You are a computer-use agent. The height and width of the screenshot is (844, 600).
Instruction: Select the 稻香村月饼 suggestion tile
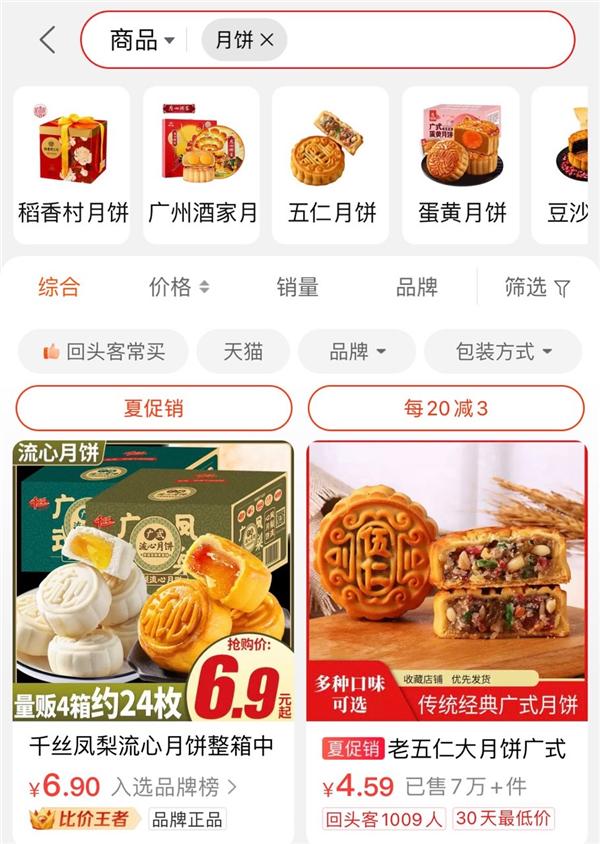[x=72, y=165]
